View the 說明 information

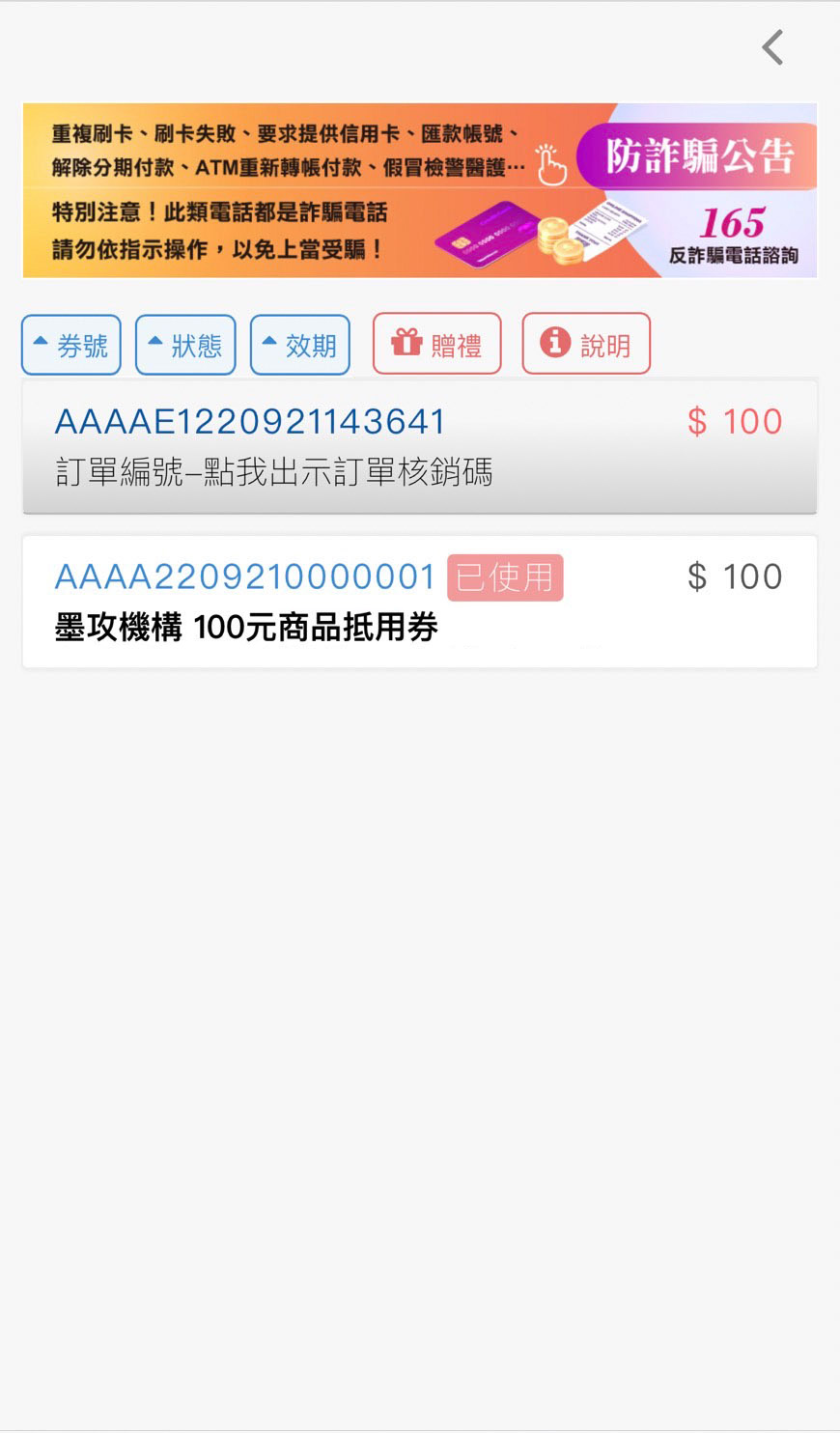[x=586, y=344]
